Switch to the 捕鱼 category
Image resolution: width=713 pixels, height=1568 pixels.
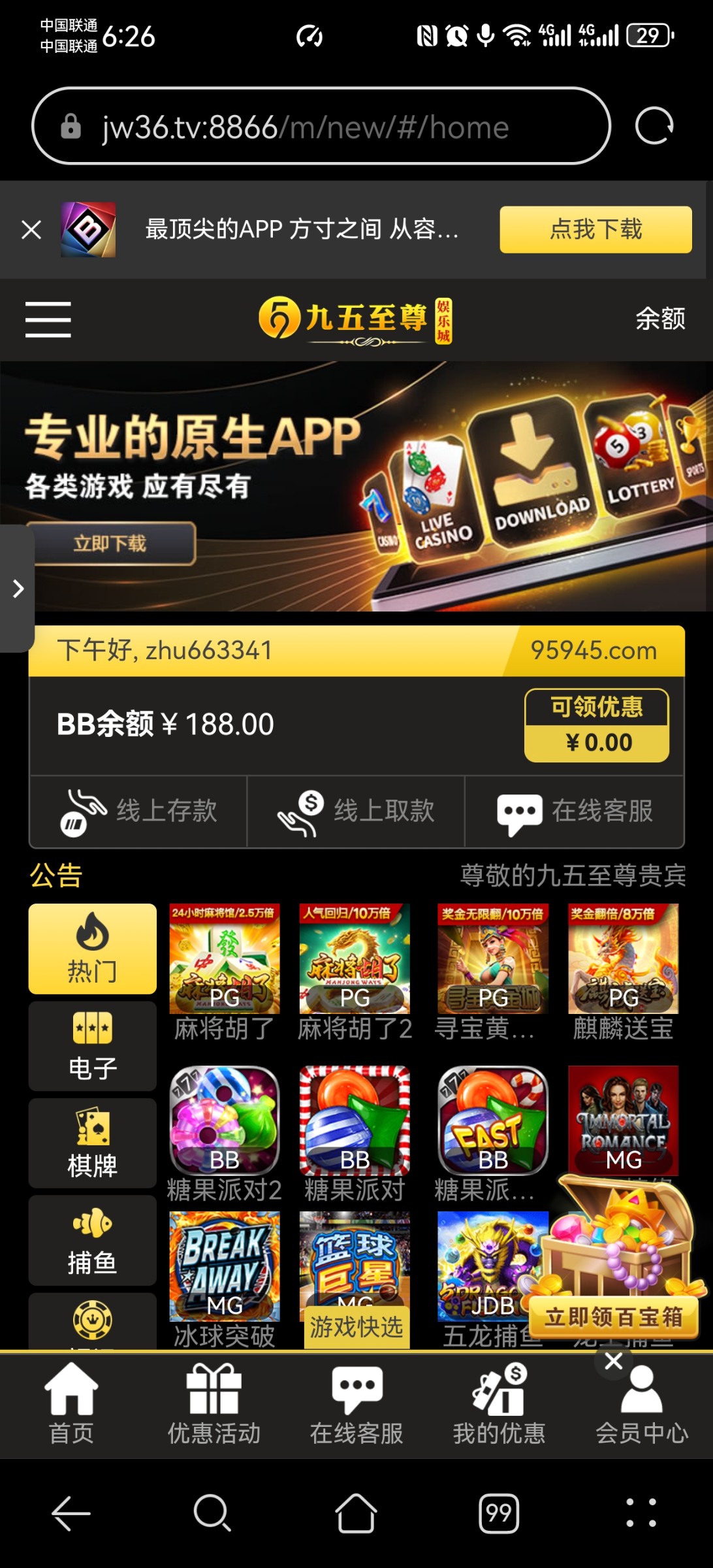pos(92,1241)
